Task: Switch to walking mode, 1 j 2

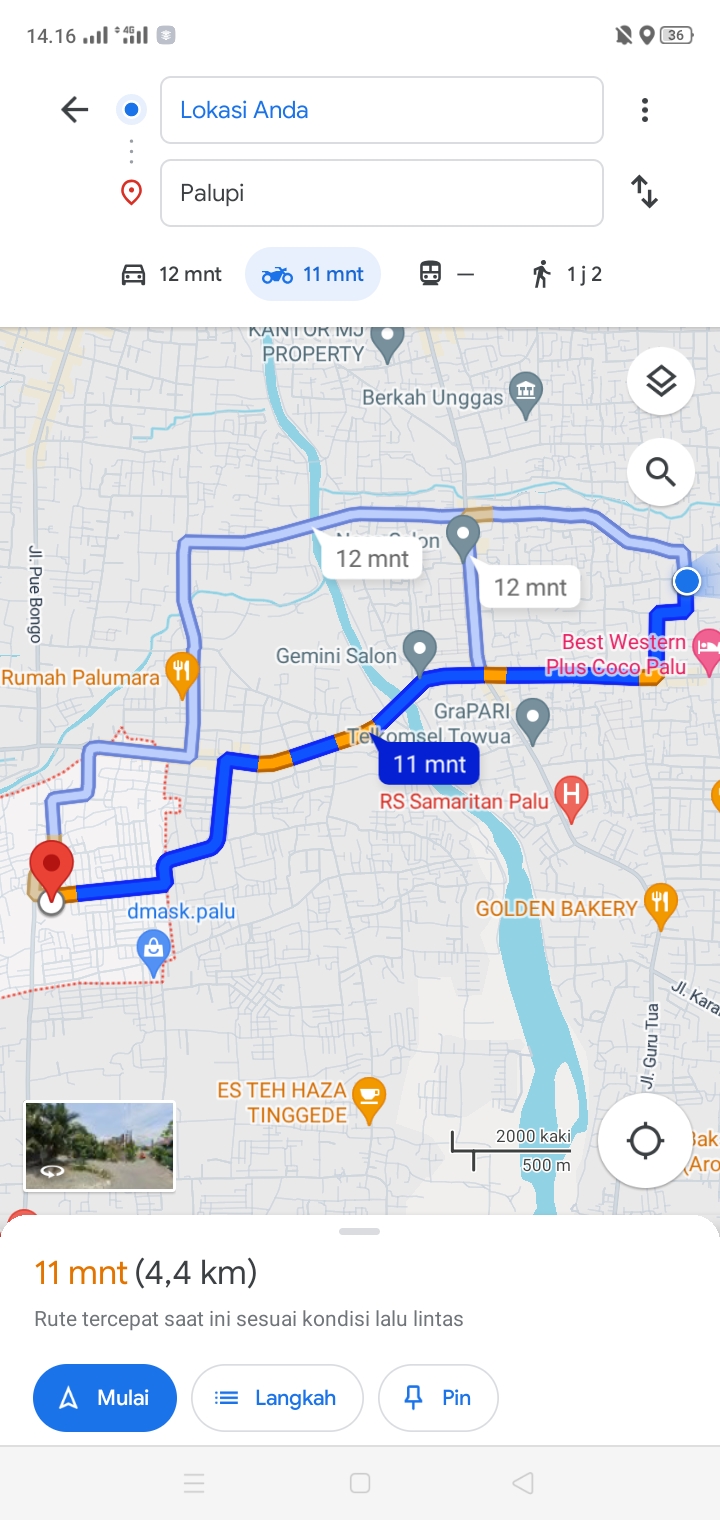Action: pos(566,274)
